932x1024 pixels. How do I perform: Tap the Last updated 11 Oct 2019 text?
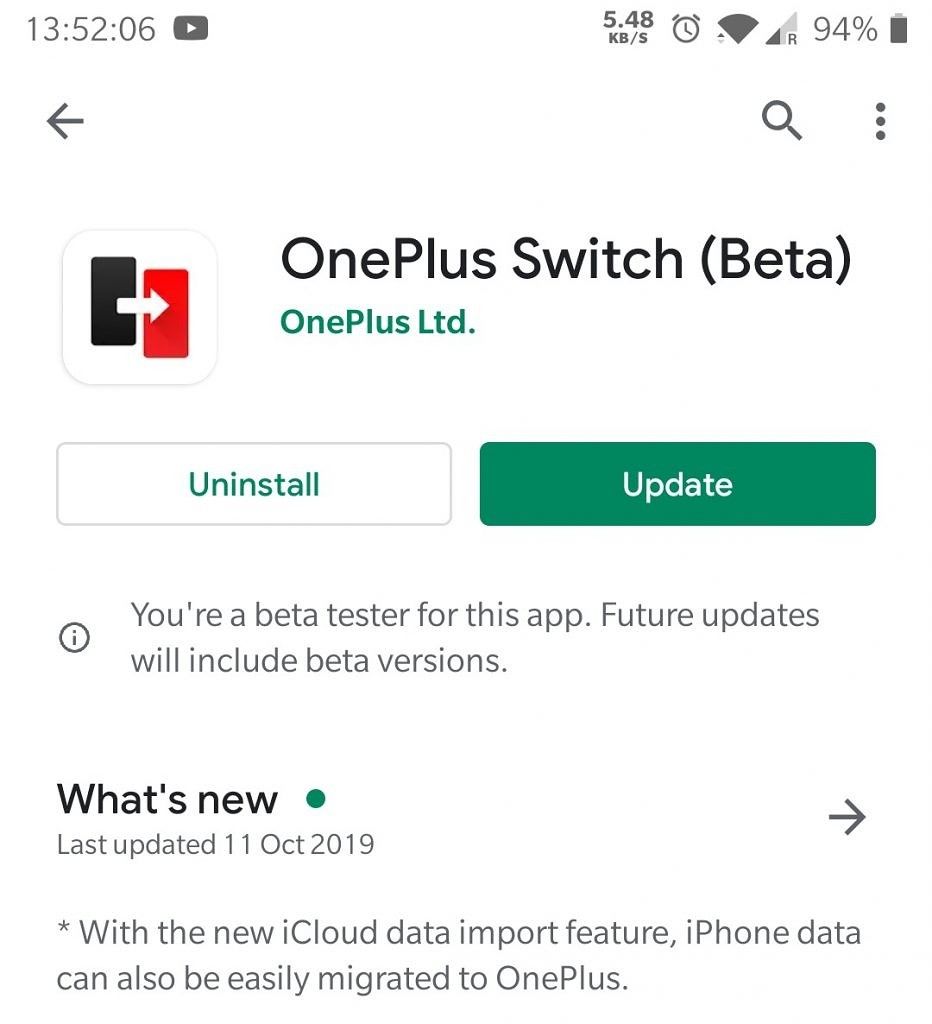(x=215, y=844)
